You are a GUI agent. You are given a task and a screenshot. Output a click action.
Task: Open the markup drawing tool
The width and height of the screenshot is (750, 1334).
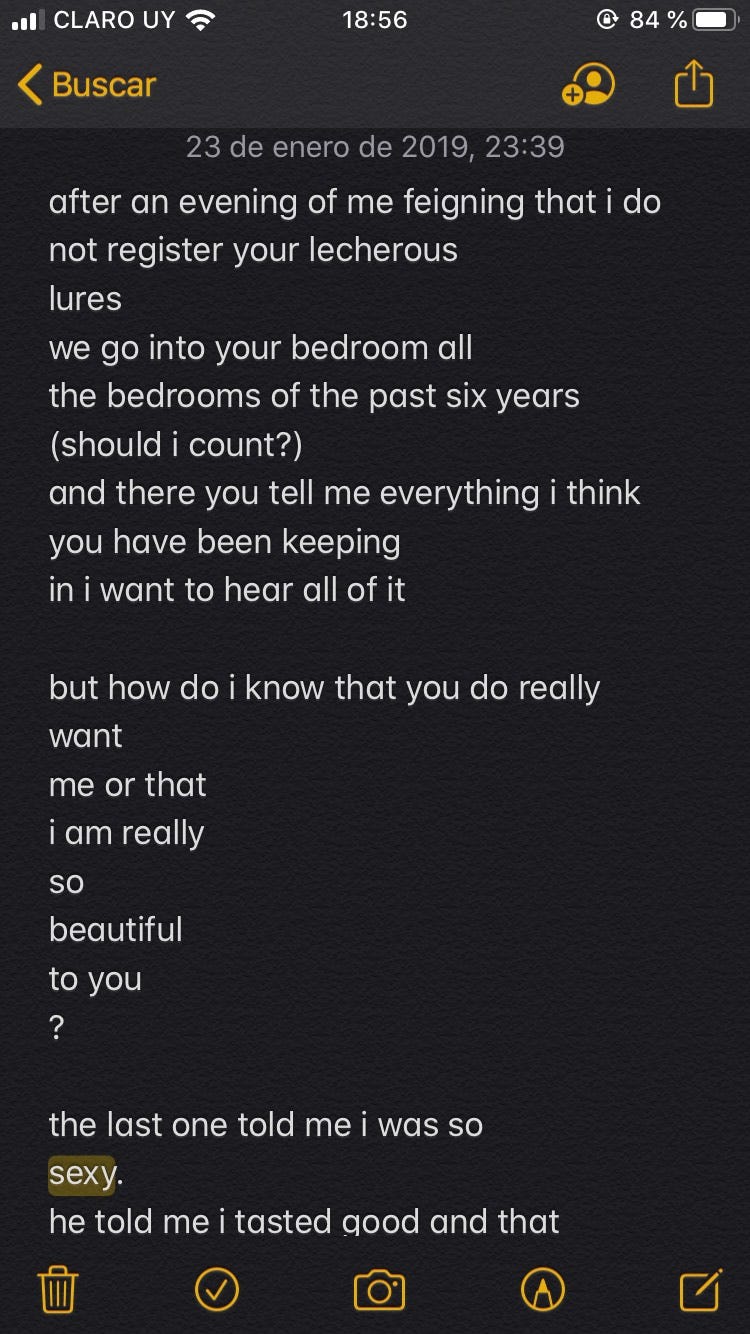coord(542,1290)
